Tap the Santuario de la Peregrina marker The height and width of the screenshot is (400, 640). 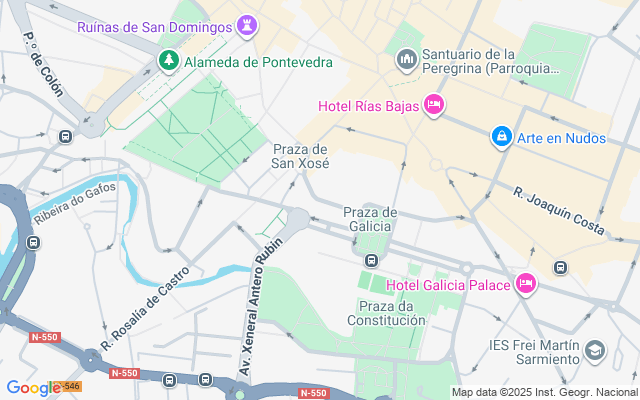[x=407, y=60]
